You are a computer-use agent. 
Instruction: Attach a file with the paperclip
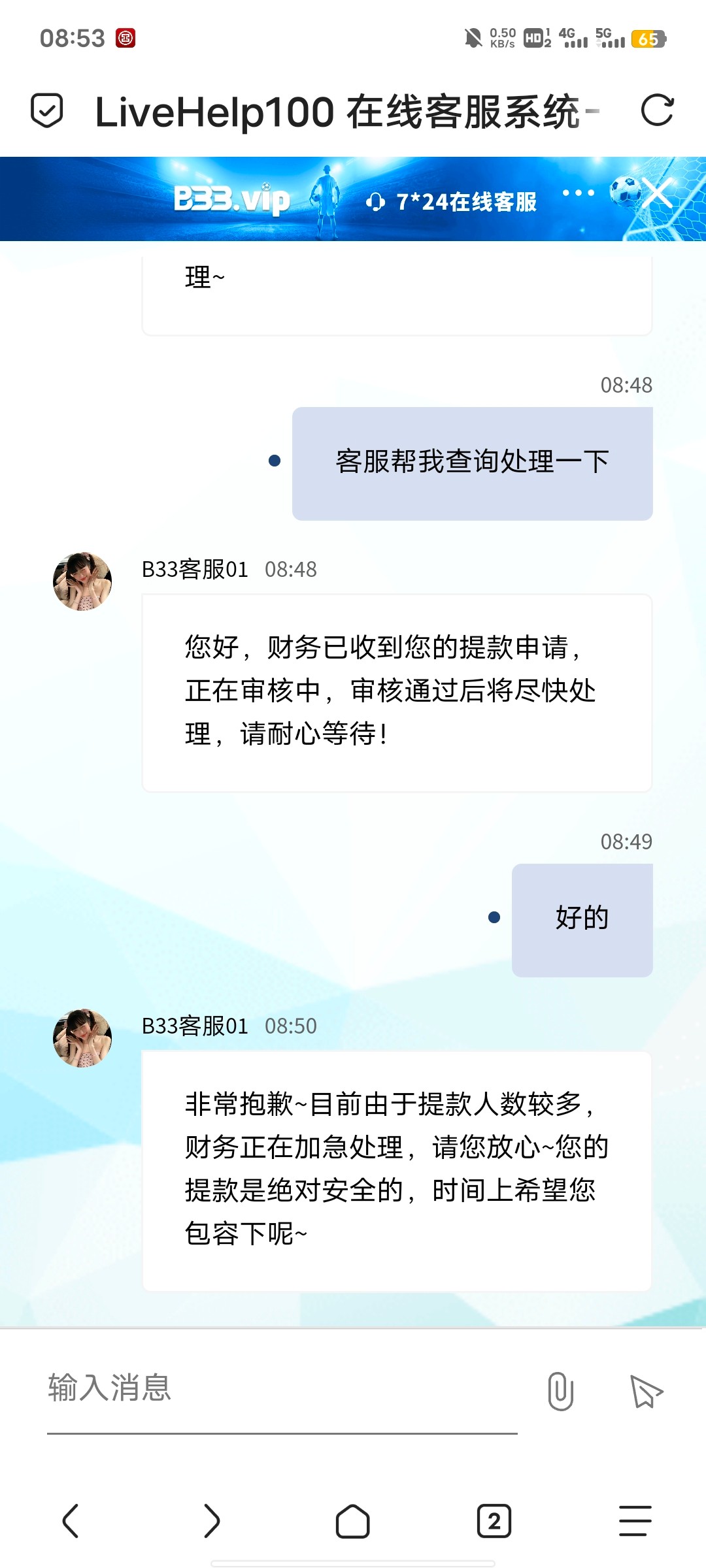point(560,1391)
